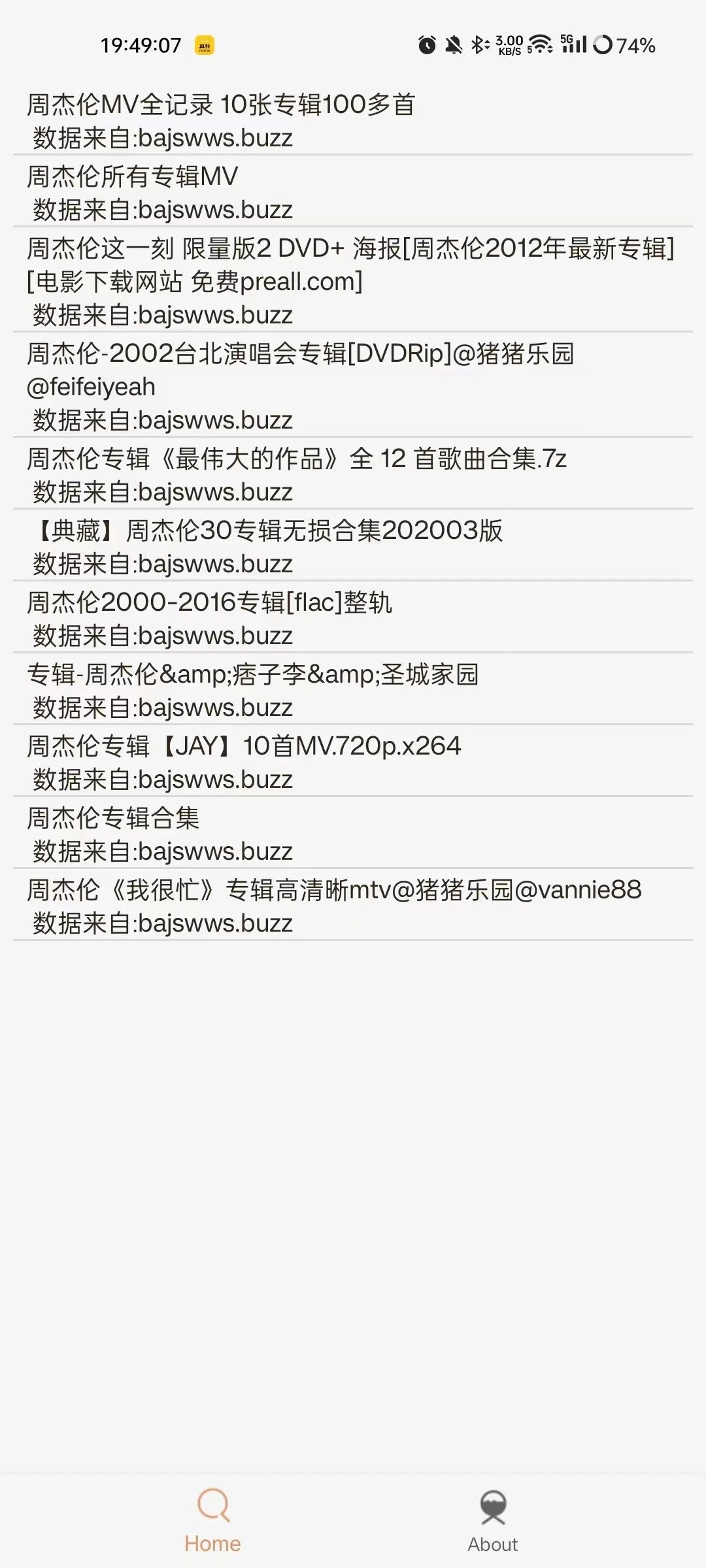Tap the muted notifications bell icon
Viewport: 706px width, 1568px height.
(453, 44)
